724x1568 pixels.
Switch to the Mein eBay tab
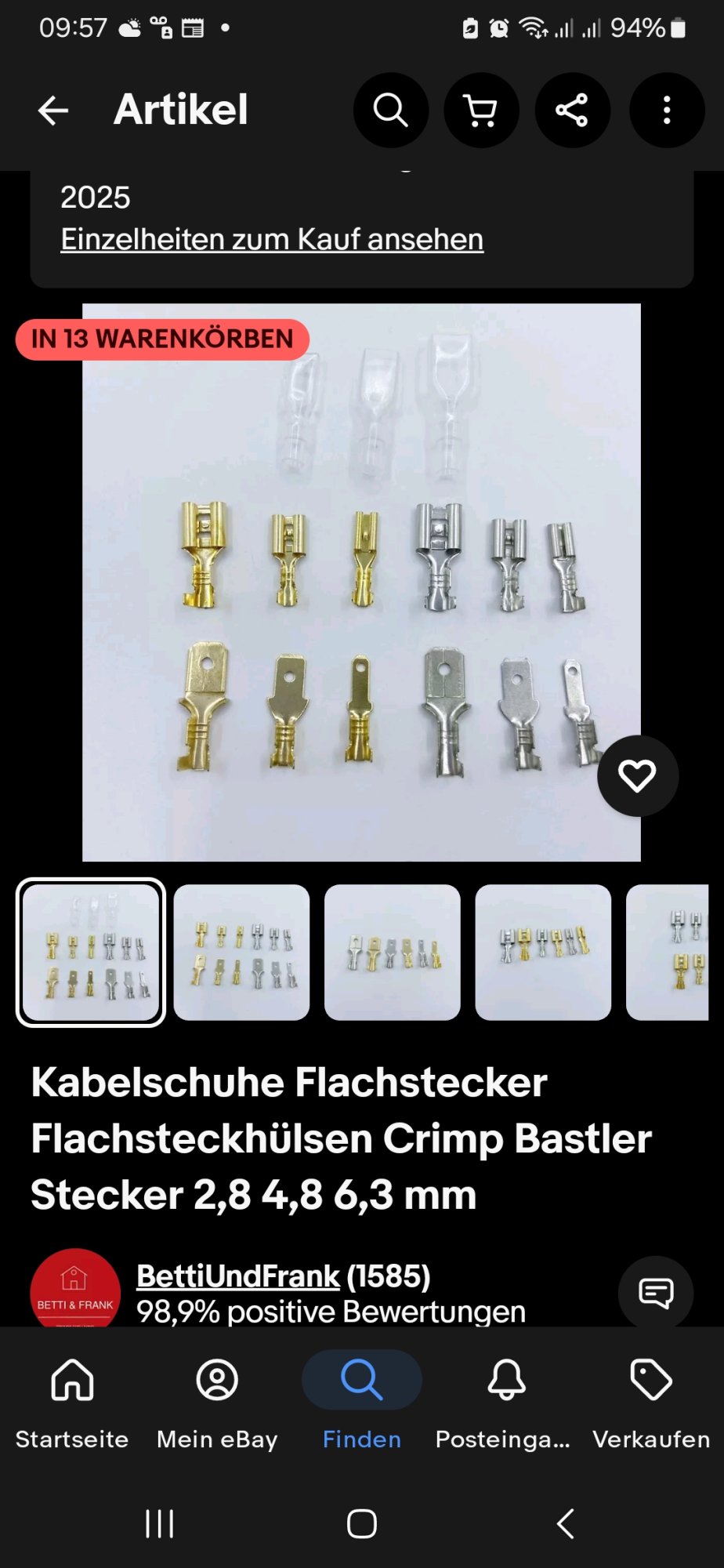pos(217,1402)
